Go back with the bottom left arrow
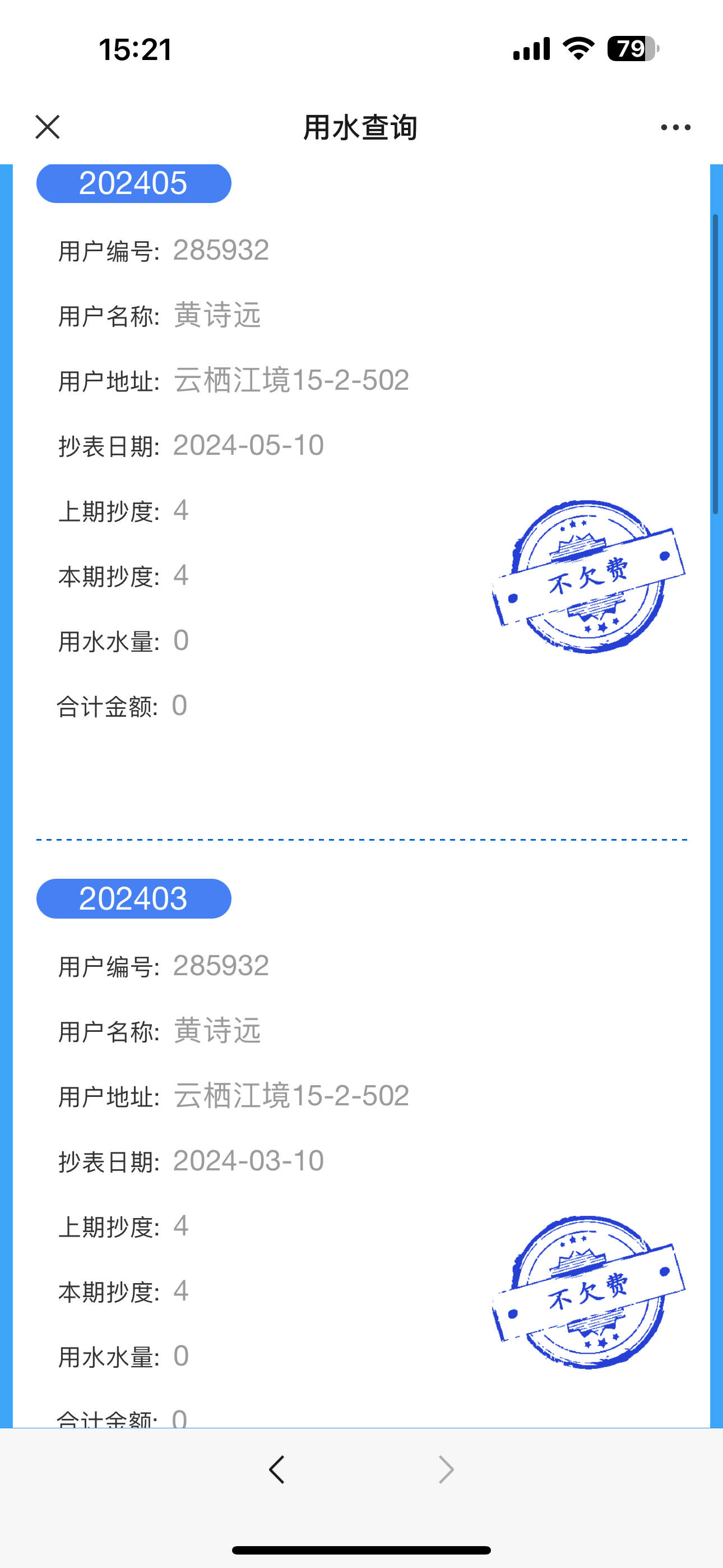Screen dimensions: 723x1568 pos(277,1469)
